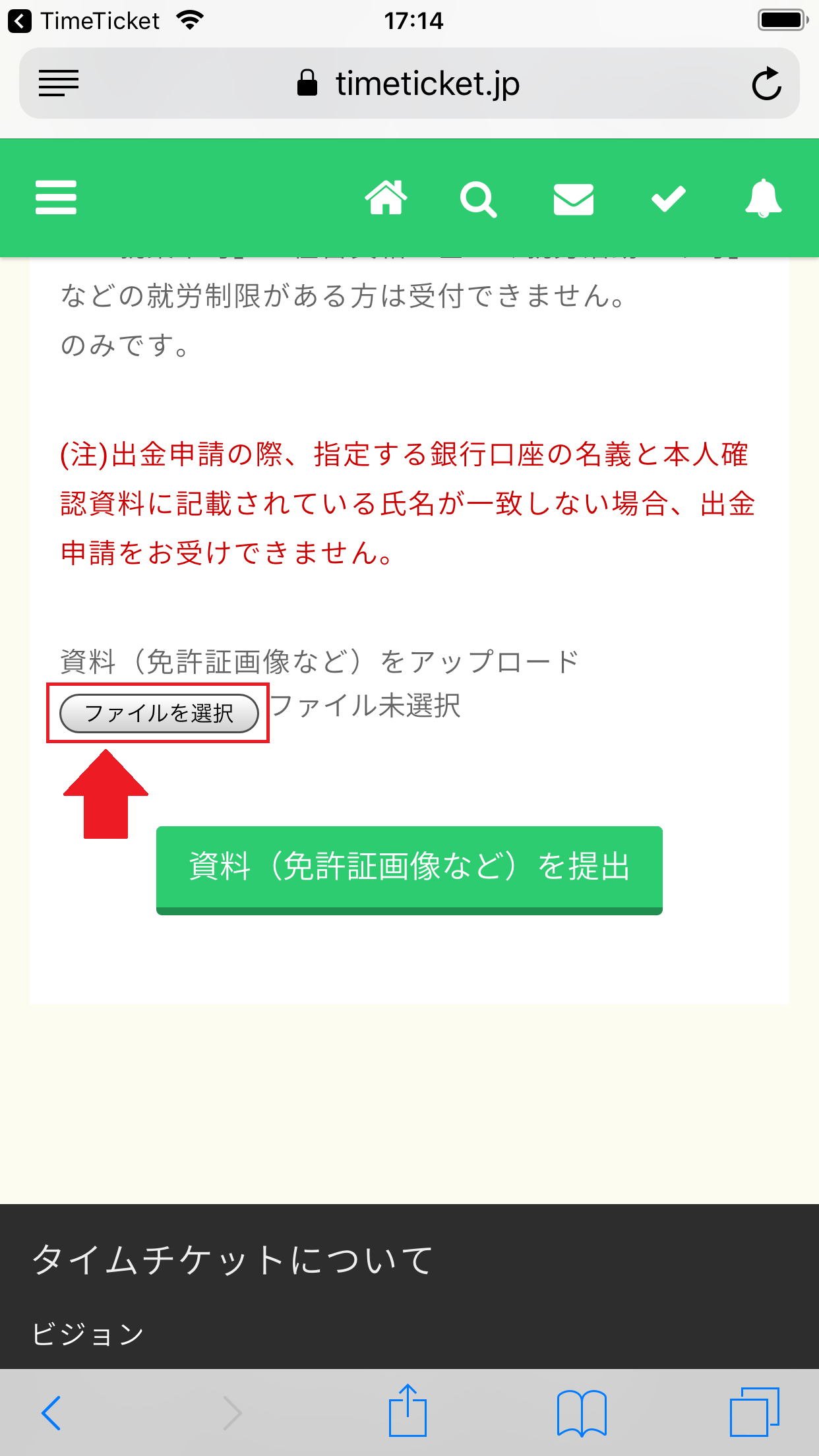Open the hamburger menu in green header
Viewport: 819px width, 1456px height.
click(56, 197)
